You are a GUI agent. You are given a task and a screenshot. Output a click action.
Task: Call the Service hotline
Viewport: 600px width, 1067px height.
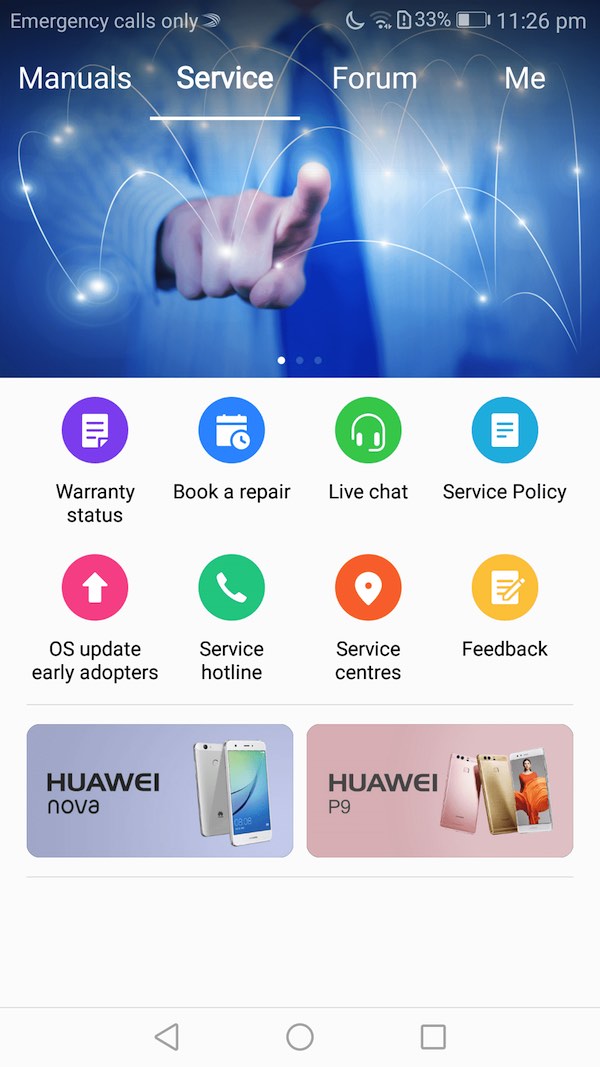(x=231, y=618)
